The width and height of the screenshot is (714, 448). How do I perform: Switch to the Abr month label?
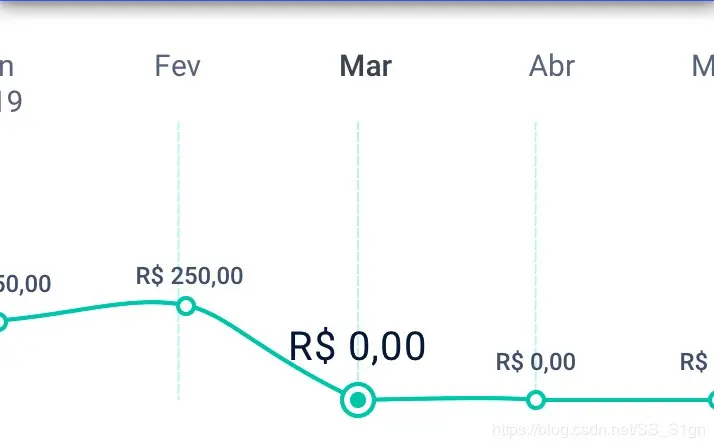pos(551,67)
